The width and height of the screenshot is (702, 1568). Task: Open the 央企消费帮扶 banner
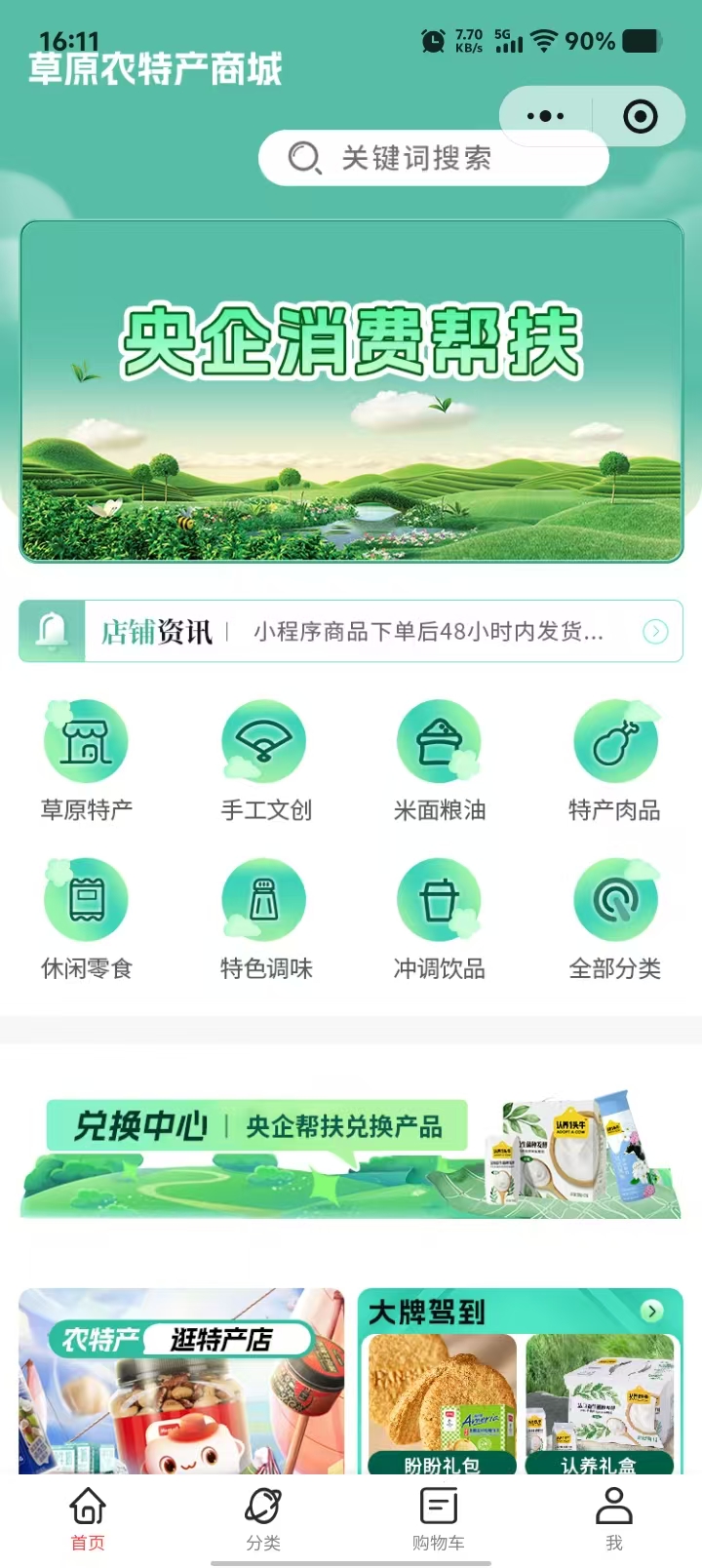[351, 392]
